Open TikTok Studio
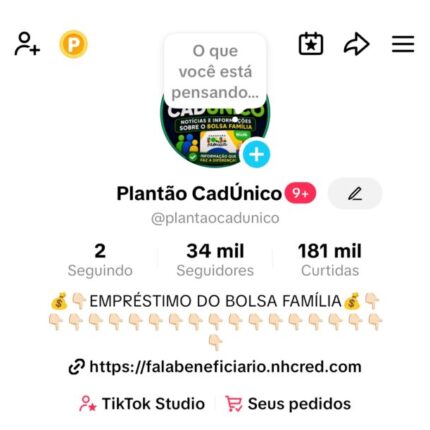This screenshot has height=430, width=430. [142, 404]
